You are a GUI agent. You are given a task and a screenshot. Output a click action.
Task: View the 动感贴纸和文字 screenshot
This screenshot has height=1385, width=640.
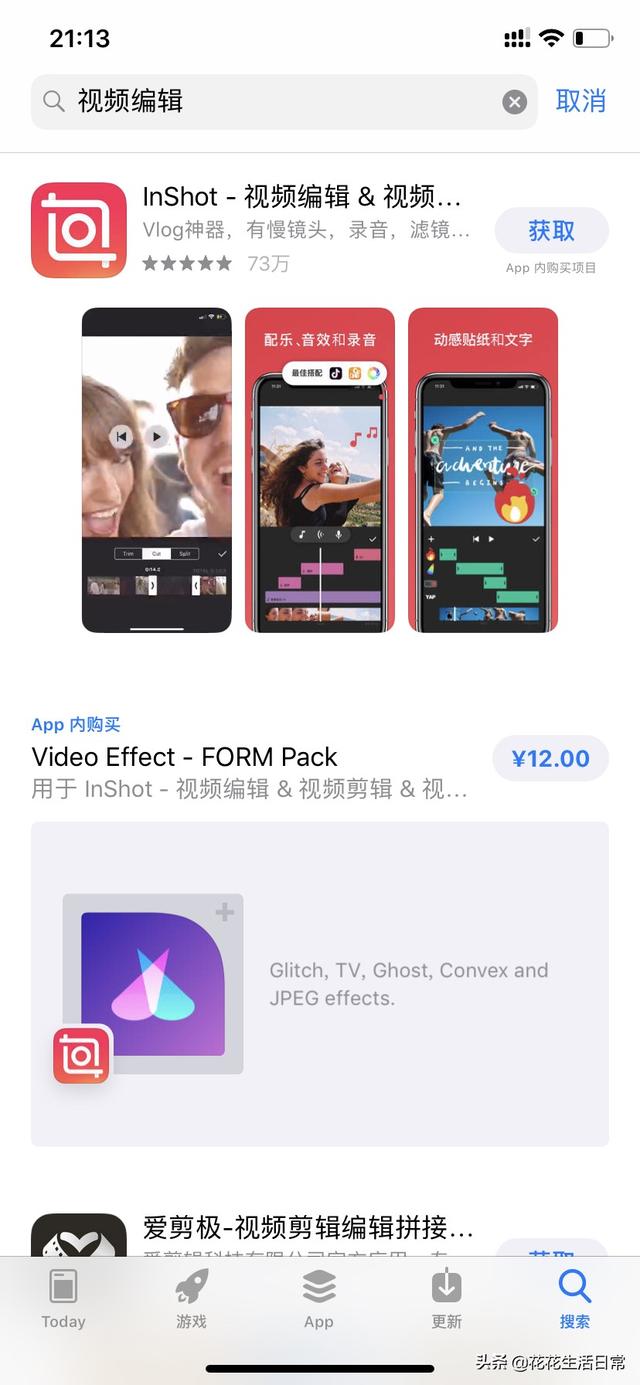point(483,470)
